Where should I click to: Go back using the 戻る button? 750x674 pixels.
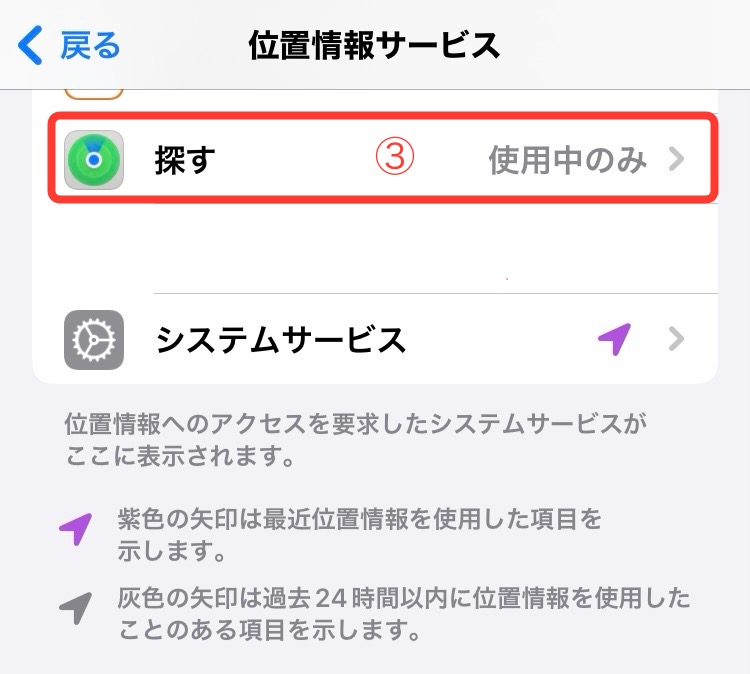coord(70,46)
